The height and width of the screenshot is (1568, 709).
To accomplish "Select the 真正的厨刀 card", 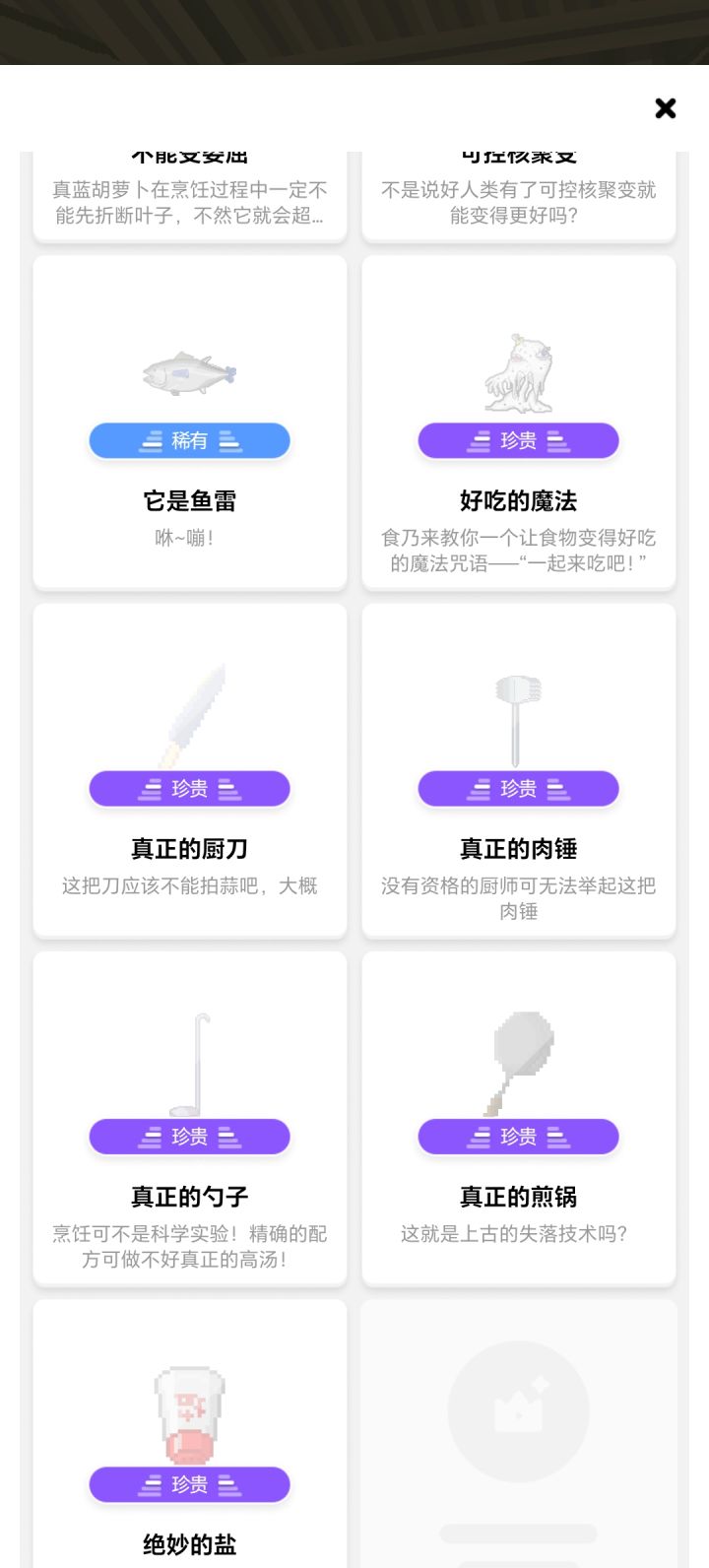I will [x=190, y=770].
